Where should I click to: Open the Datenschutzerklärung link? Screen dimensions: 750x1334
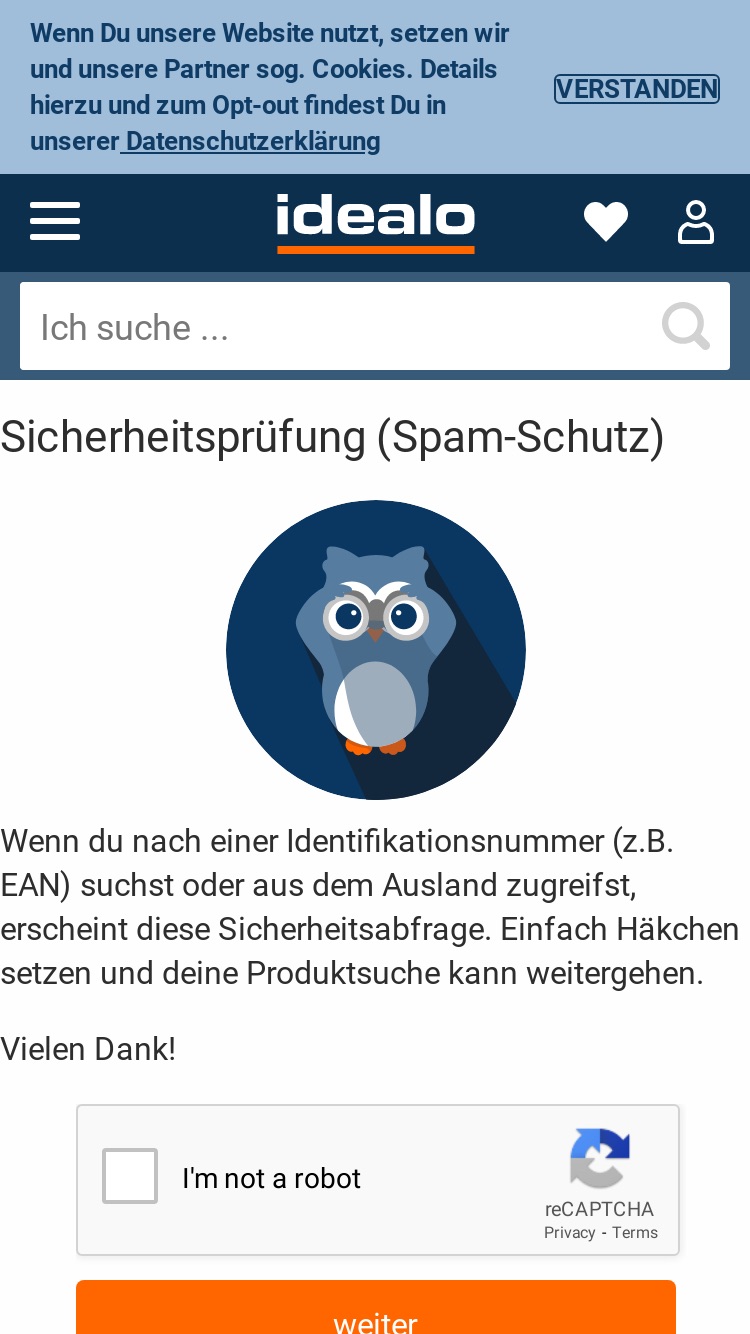tap(251, 141)
